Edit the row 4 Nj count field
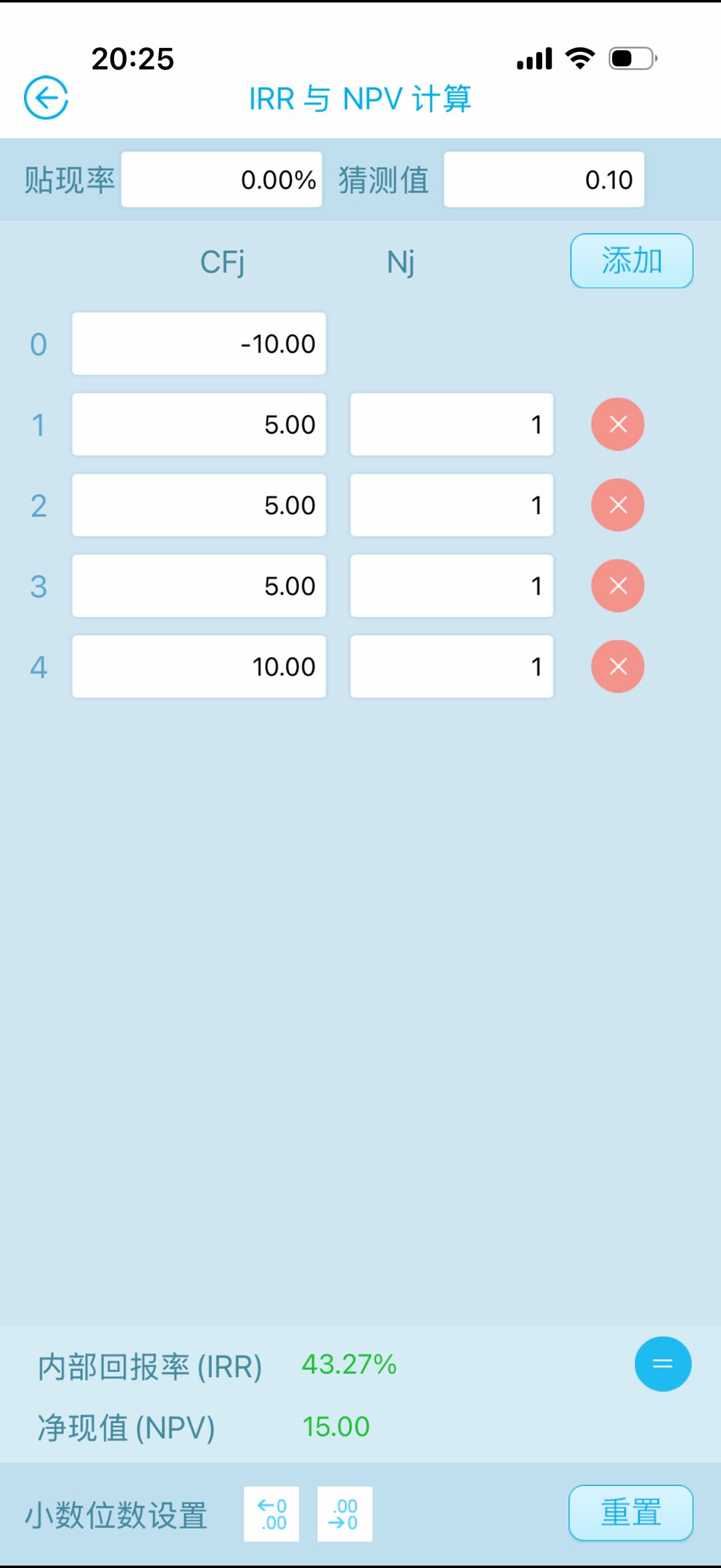This screenshot has width=721, height=1568. coord(451,667)
